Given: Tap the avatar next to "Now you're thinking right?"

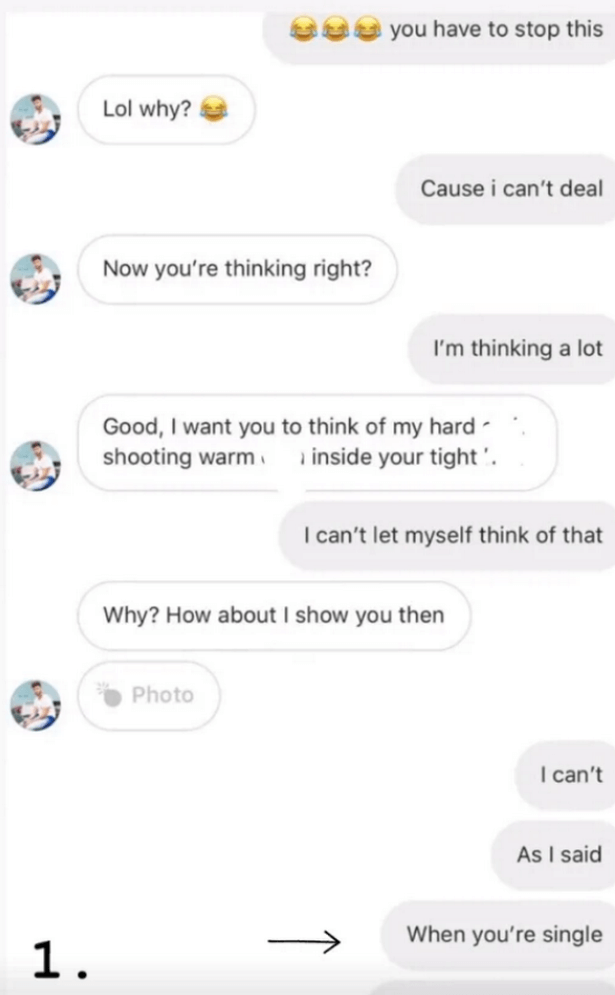Looking at the screenshot, I should [36, 279].
